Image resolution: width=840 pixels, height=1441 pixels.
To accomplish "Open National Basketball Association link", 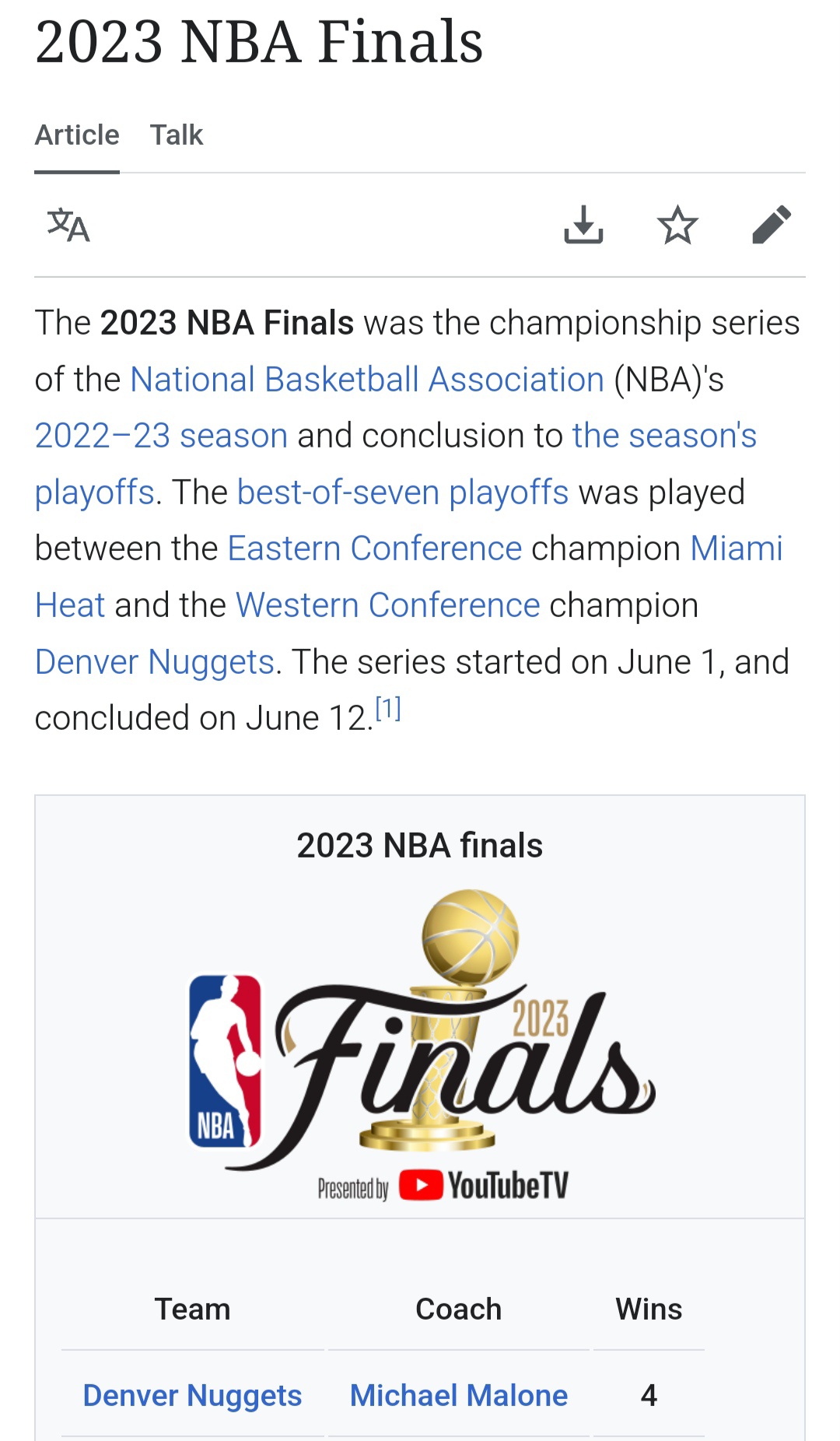I will coord(367,380).
